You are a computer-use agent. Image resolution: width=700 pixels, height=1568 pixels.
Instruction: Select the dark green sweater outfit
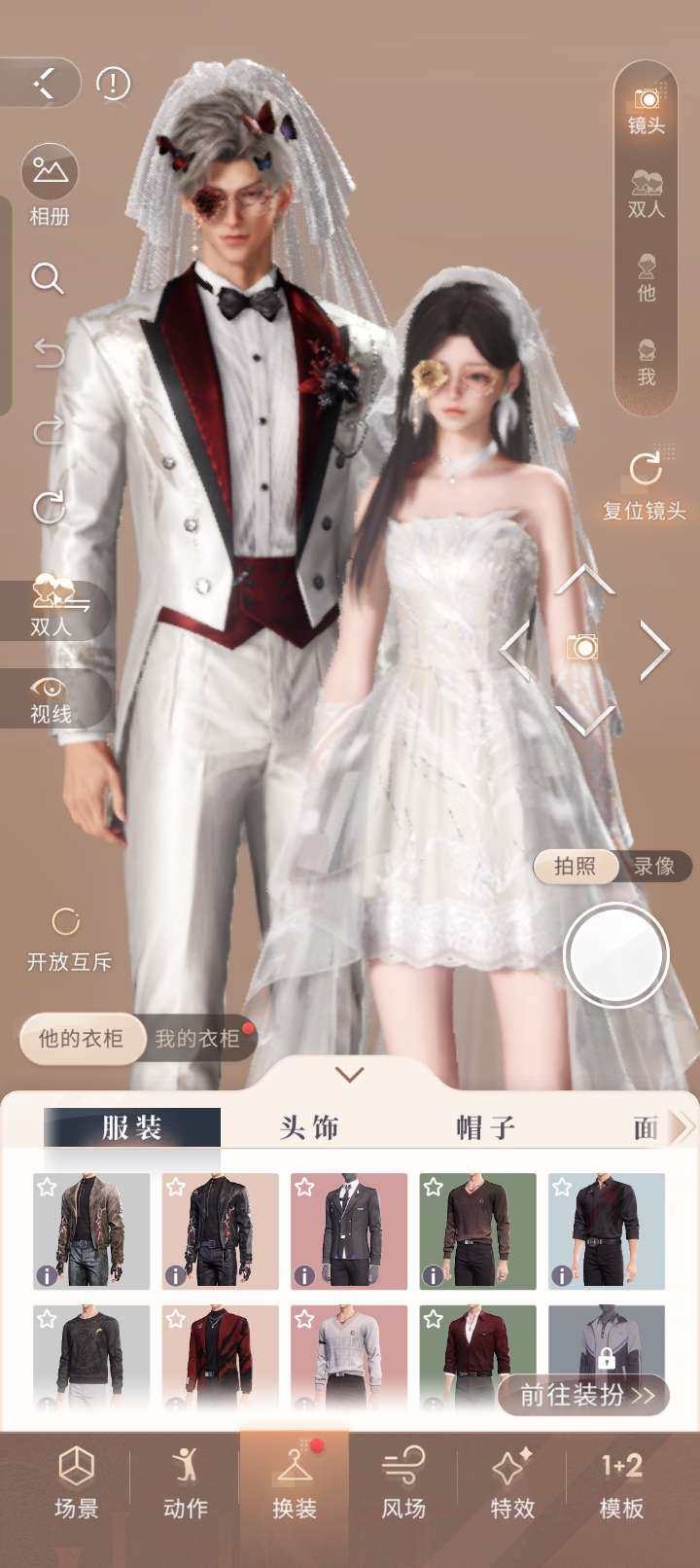tap(477, 1230)
